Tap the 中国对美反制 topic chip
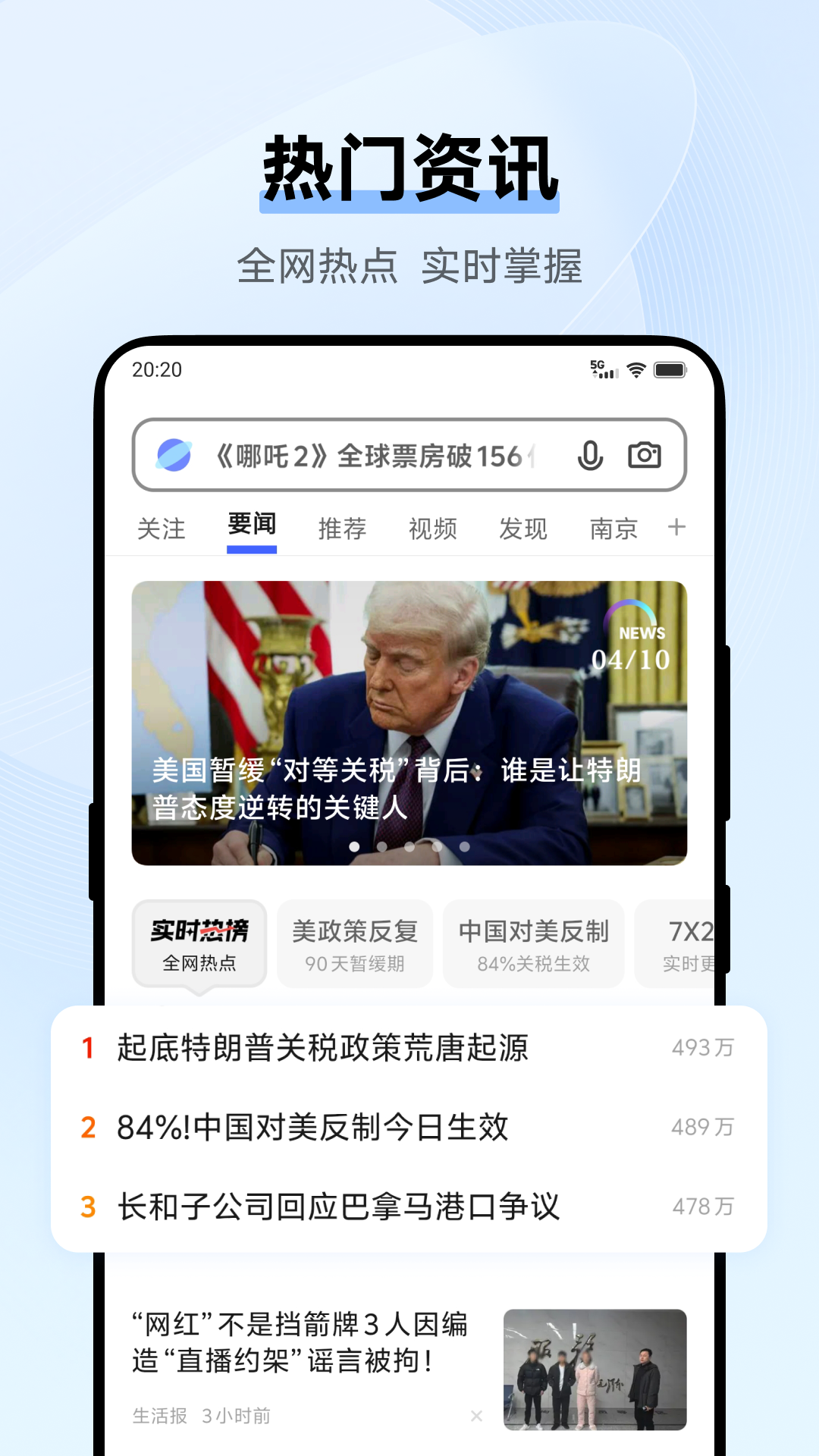 [533, 944]
